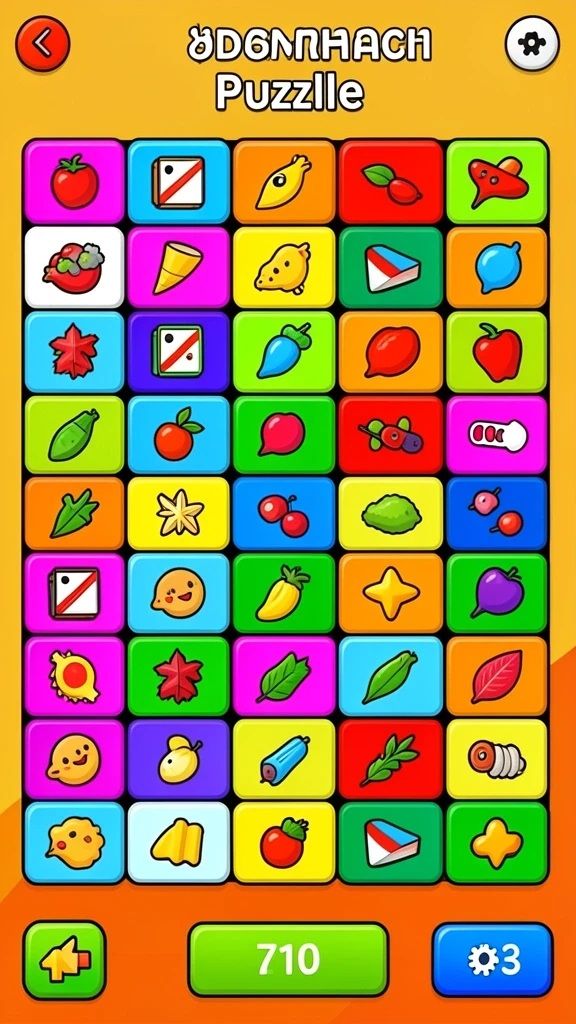The image size is (576, 1024).
Task: Choose the dice card tile on purple
Action: coord(178,351)
